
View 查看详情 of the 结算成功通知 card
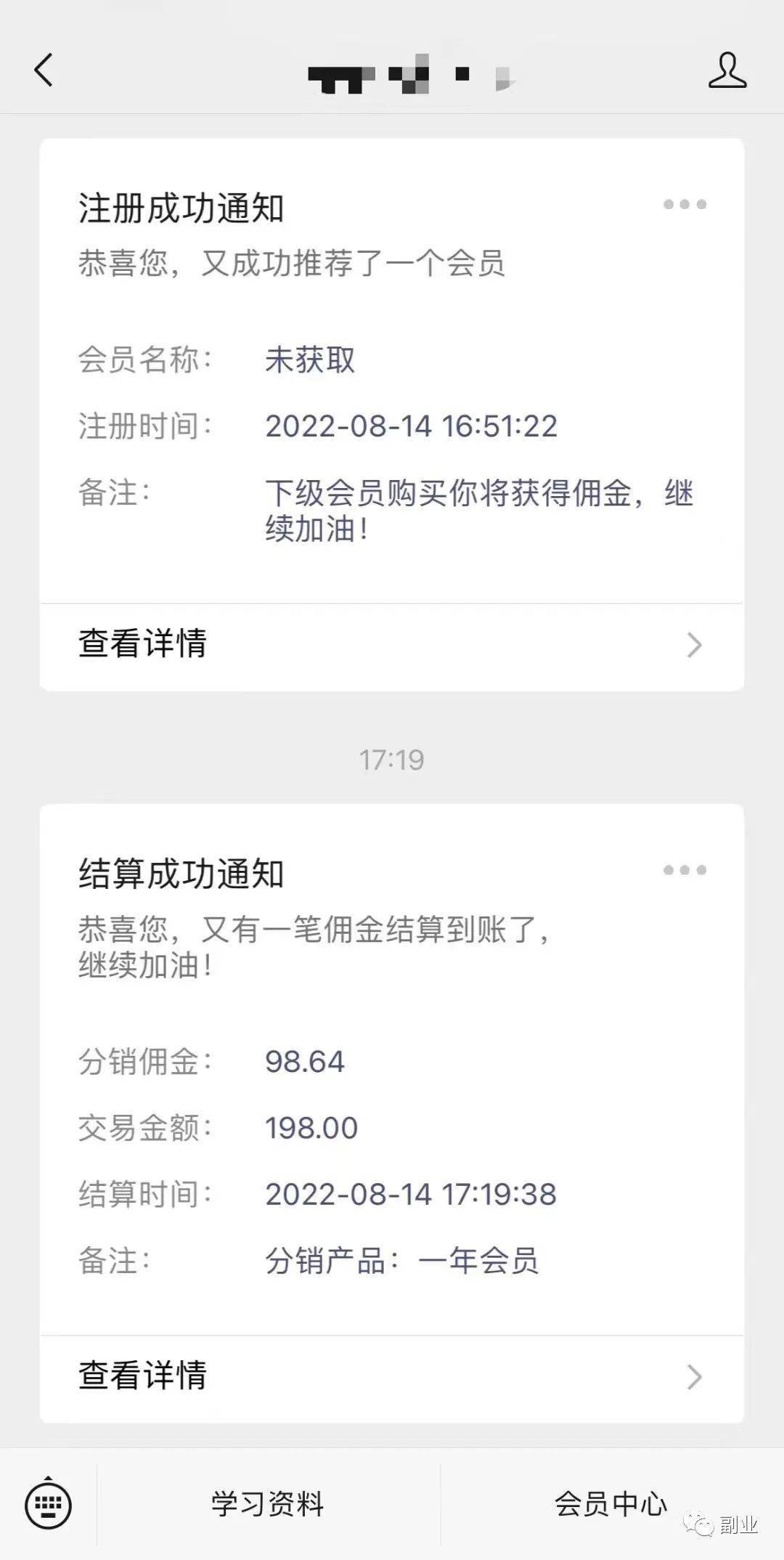(392, 1376)
